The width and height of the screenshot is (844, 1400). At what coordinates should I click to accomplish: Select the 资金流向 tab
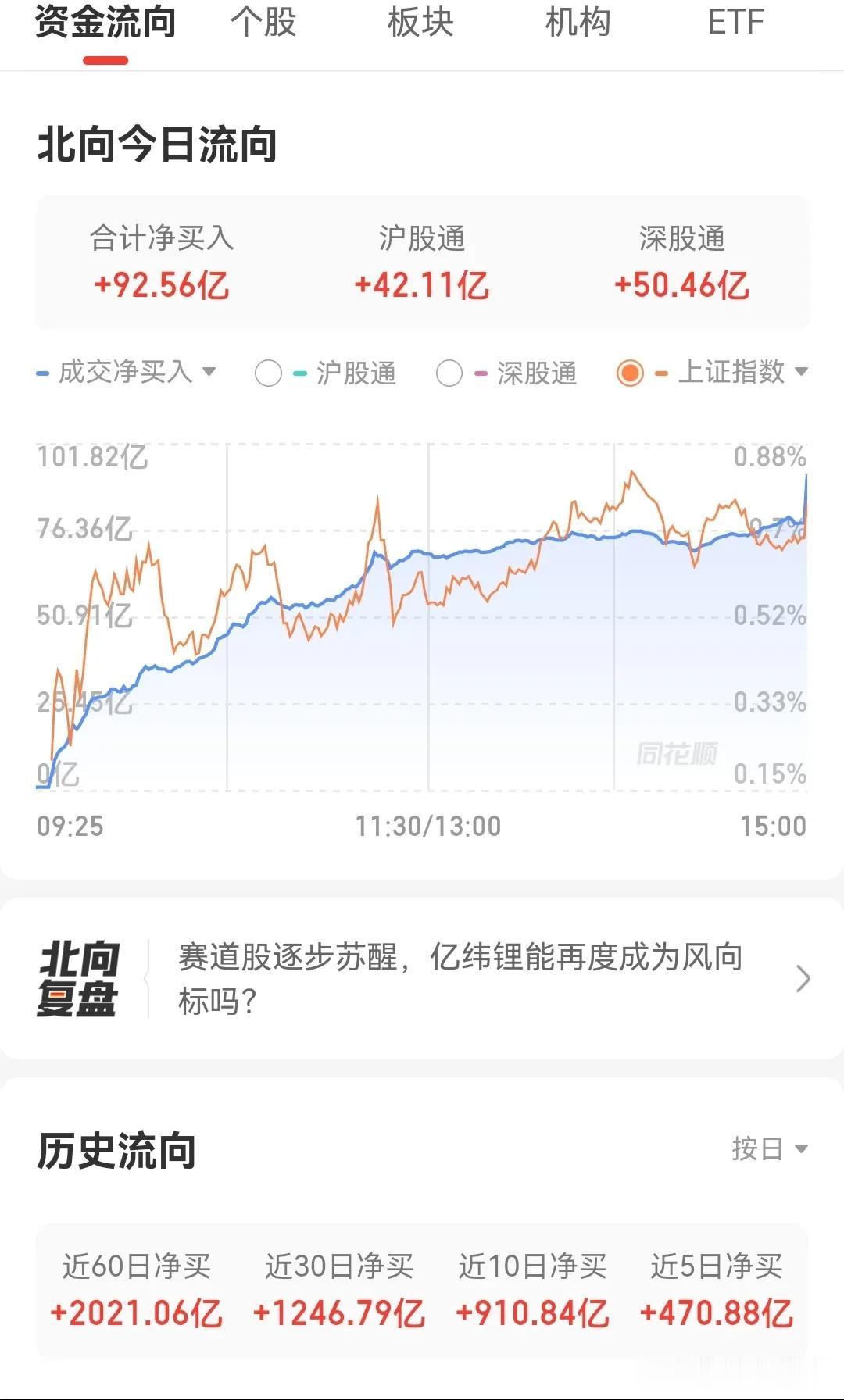click(105, 22)
